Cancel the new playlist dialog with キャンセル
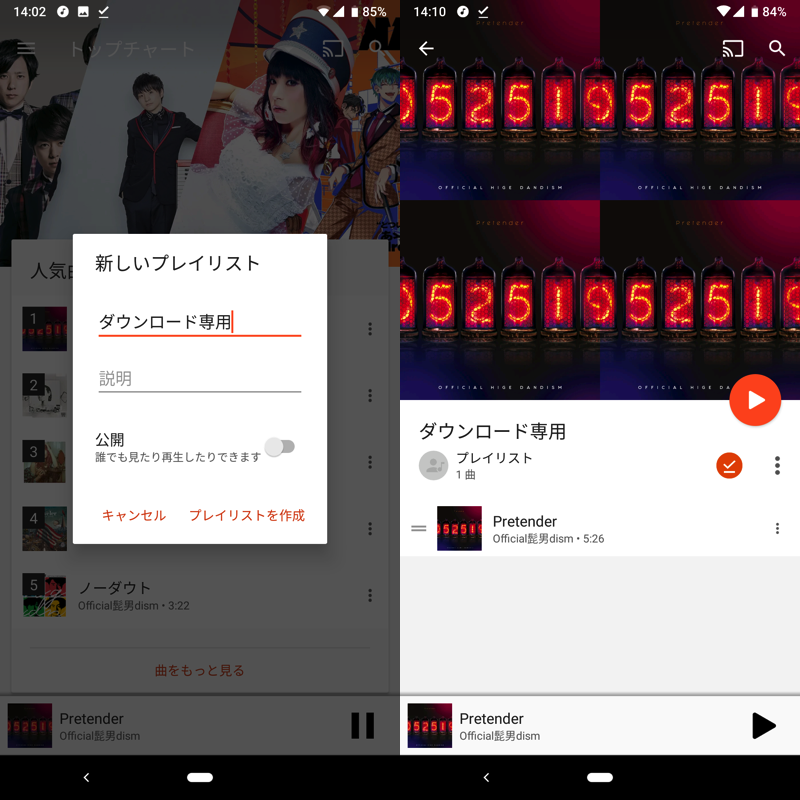800x800 pixels. pyautogui.click(x=134, y=516)
